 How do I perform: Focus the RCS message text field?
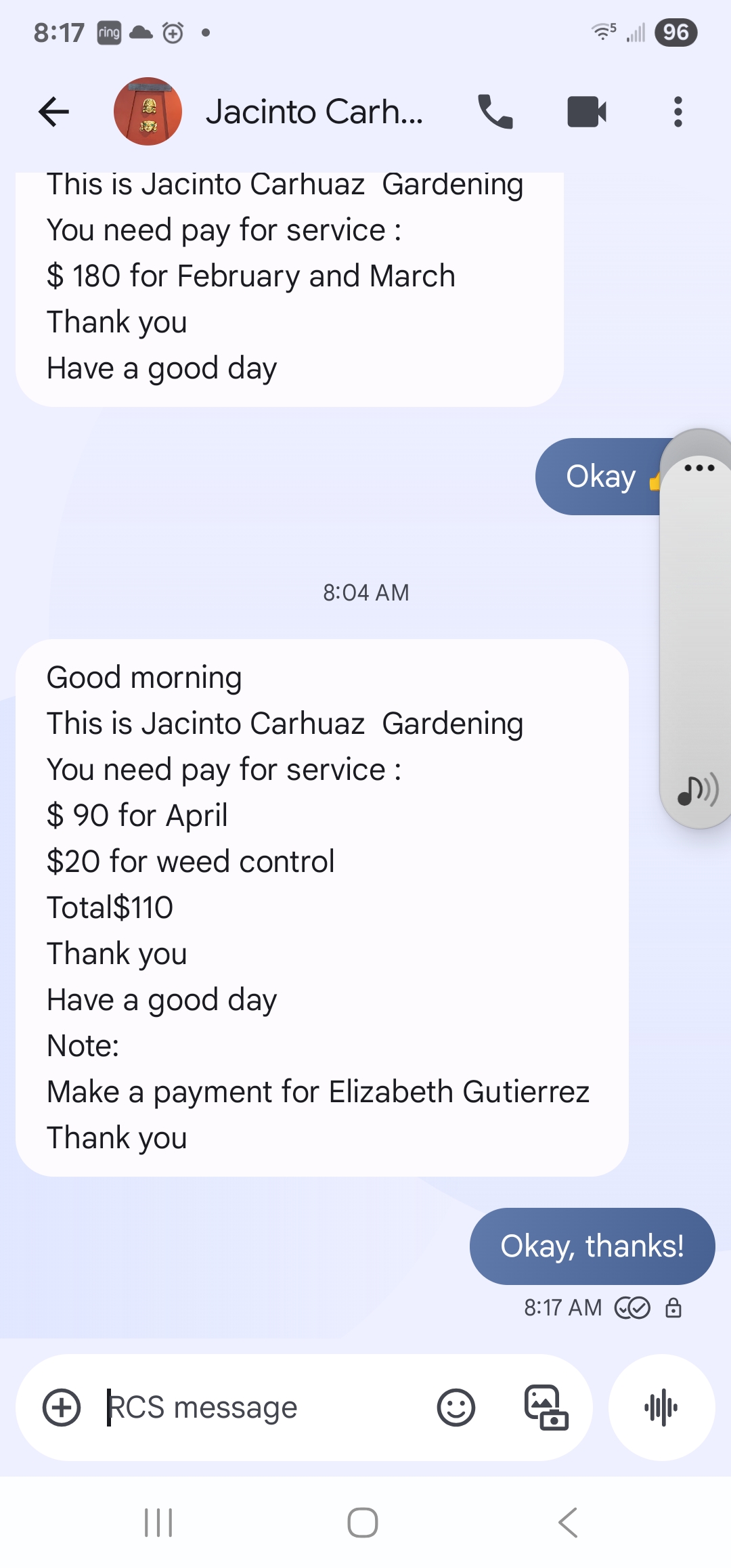257,1408
